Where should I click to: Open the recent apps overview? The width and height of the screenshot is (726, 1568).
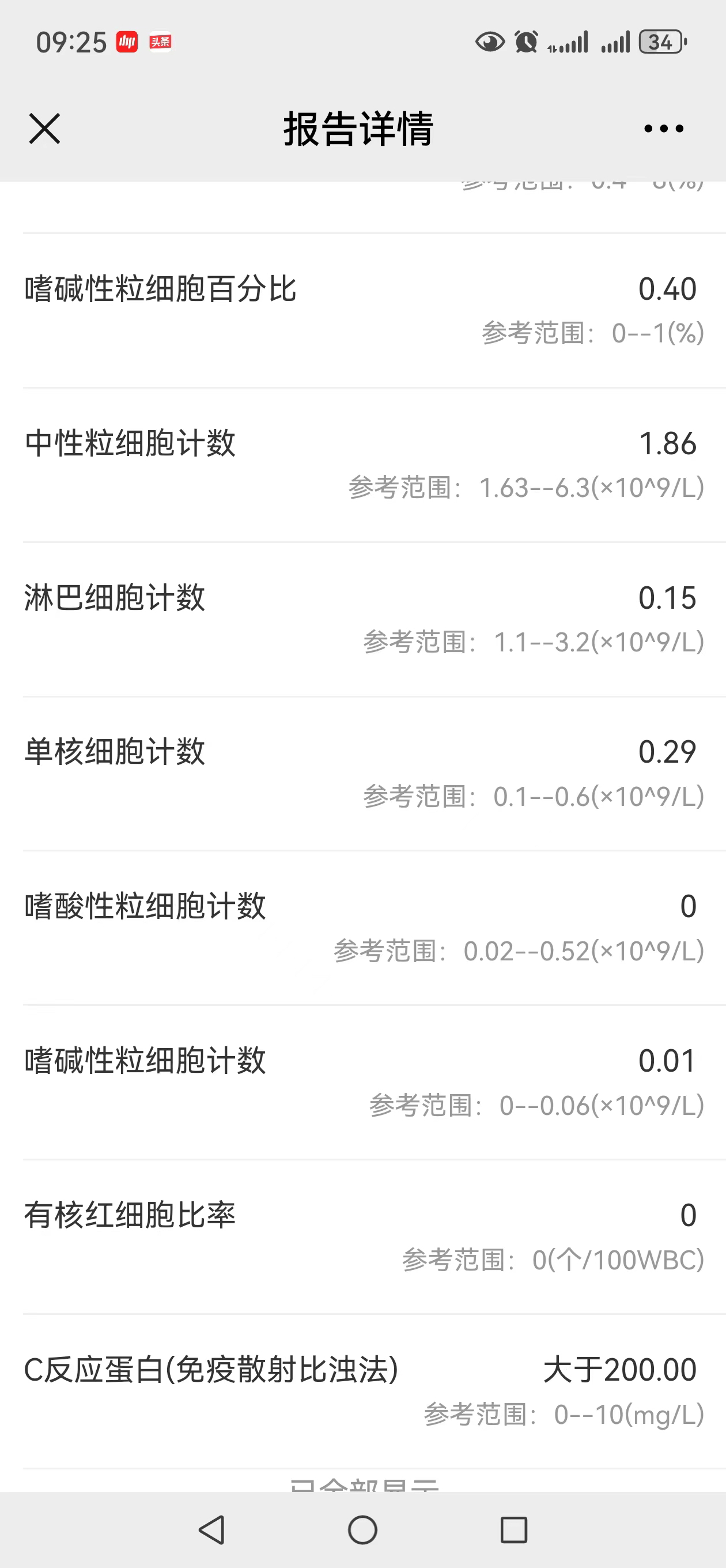tap(513, 1529)
